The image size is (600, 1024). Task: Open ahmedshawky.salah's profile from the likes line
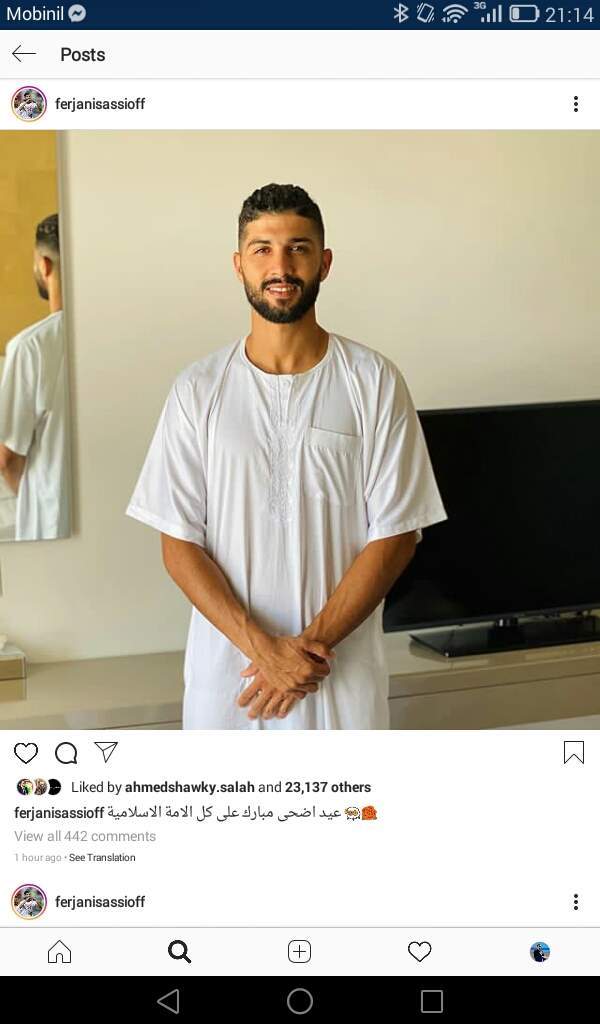(x=189, y=787)
